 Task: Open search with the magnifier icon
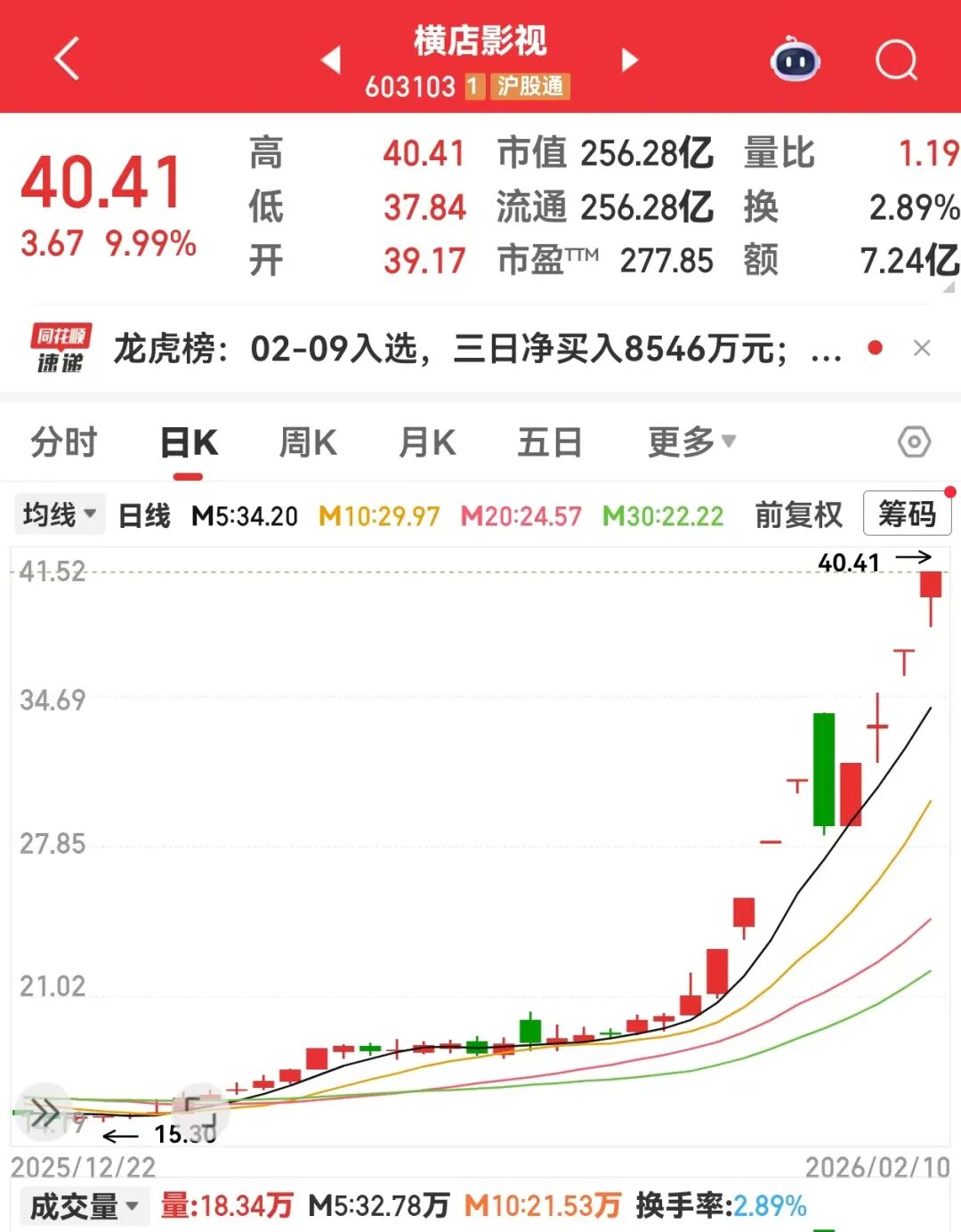[896, 59]
